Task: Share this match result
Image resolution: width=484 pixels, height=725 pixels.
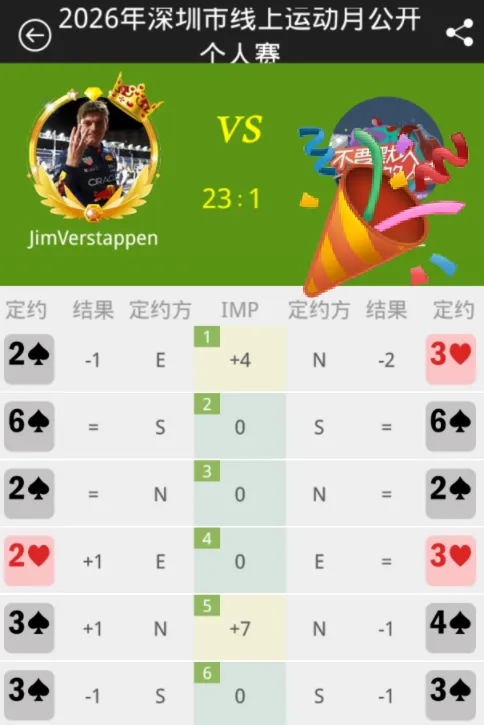Action: (x=459, y=33)
